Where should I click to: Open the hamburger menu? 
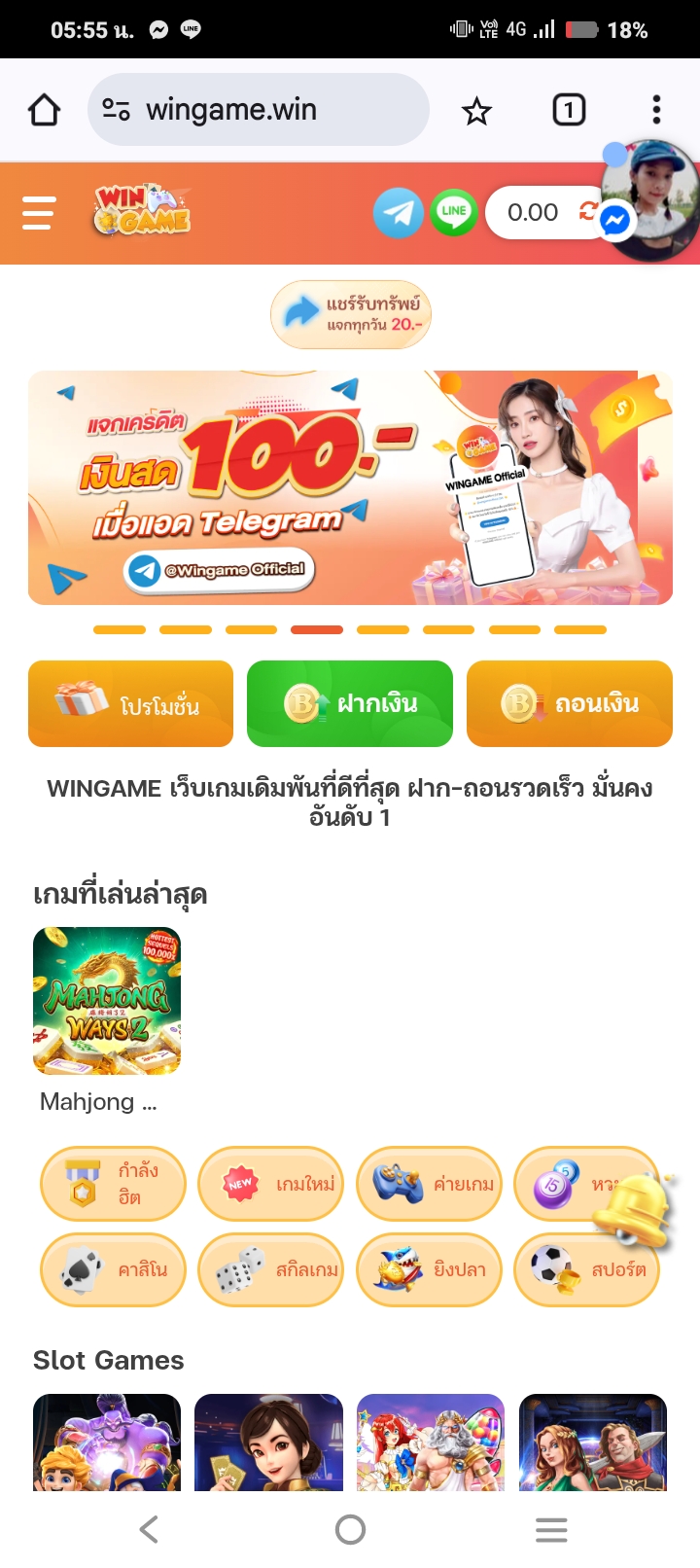[38, 212]
